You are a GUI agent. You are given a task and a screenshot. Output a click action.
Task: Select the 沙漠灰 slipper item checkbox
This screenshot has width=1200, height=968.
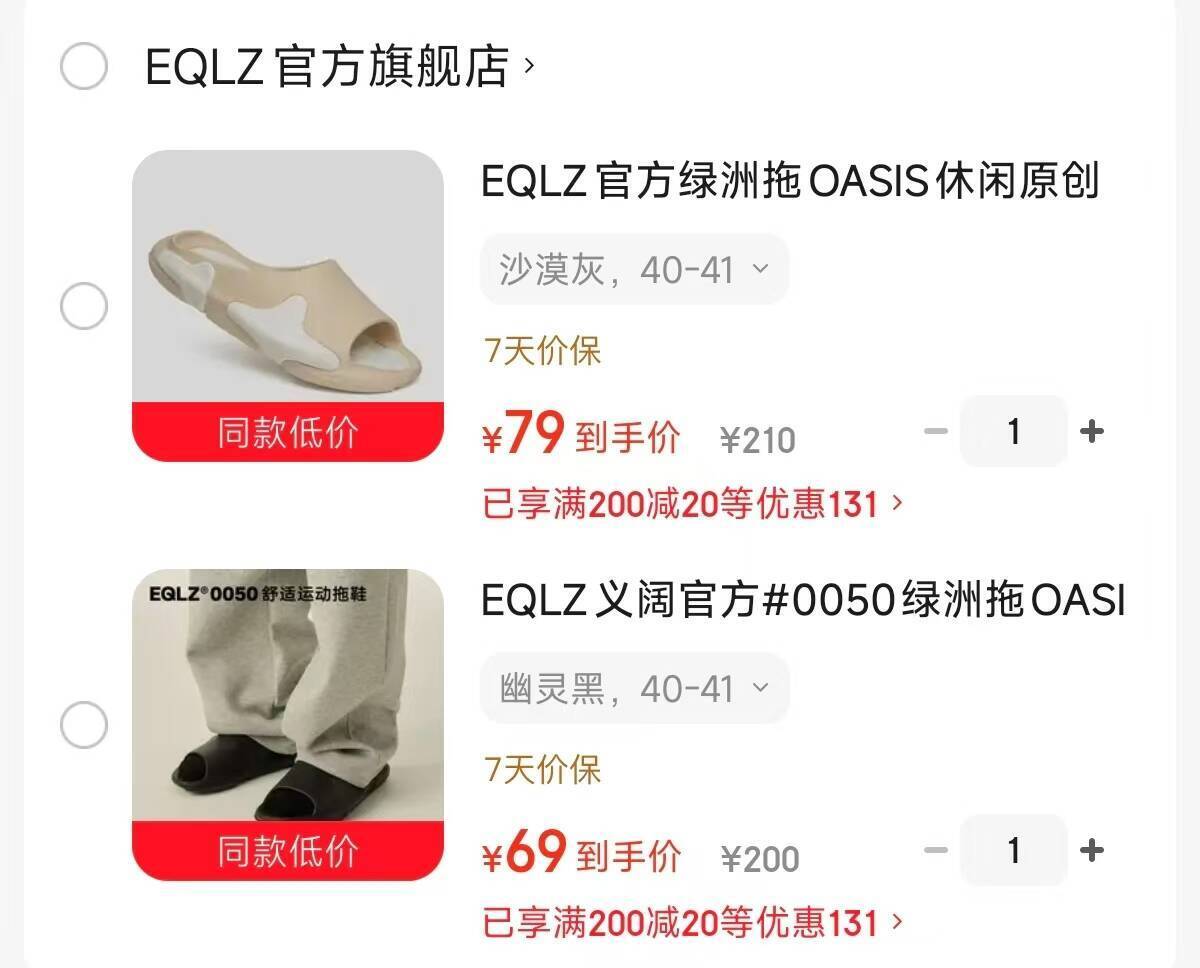click(x=84, y=306)
